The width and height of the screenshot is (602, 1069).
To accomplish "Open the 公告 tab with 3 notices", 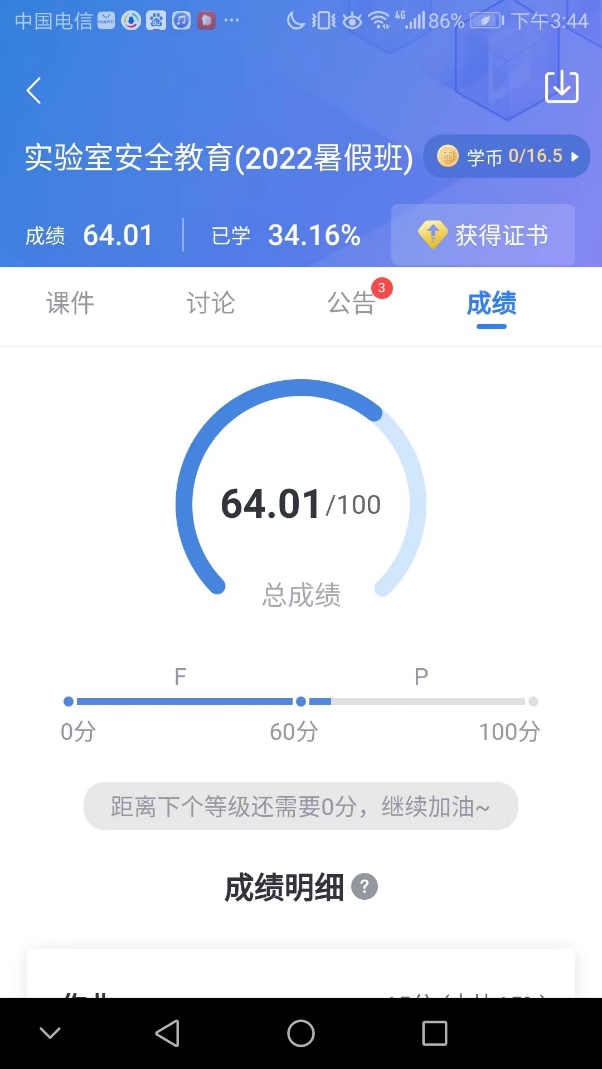I will [352, 304].
